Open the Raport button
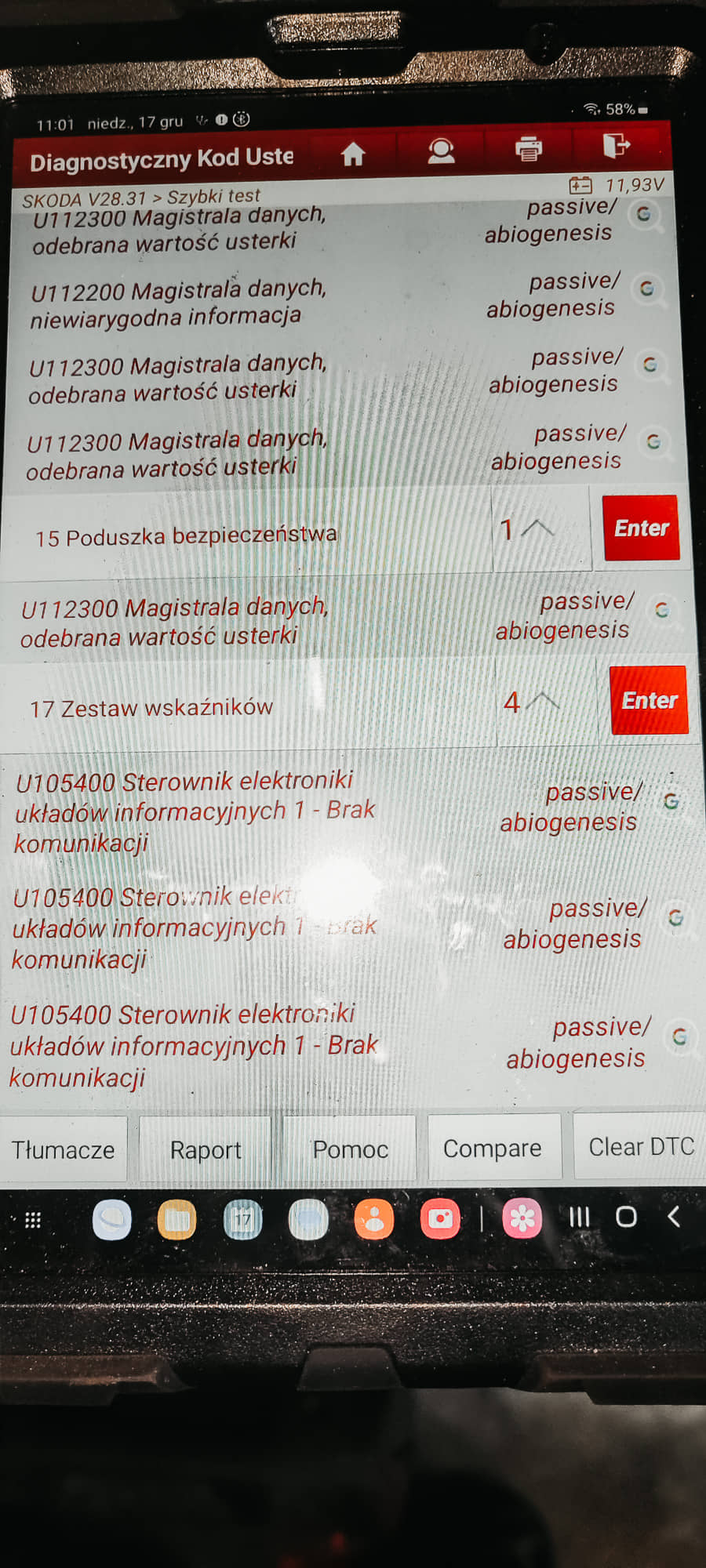The height and width of the screenshot is (1568, 706). coord(206,1150)
